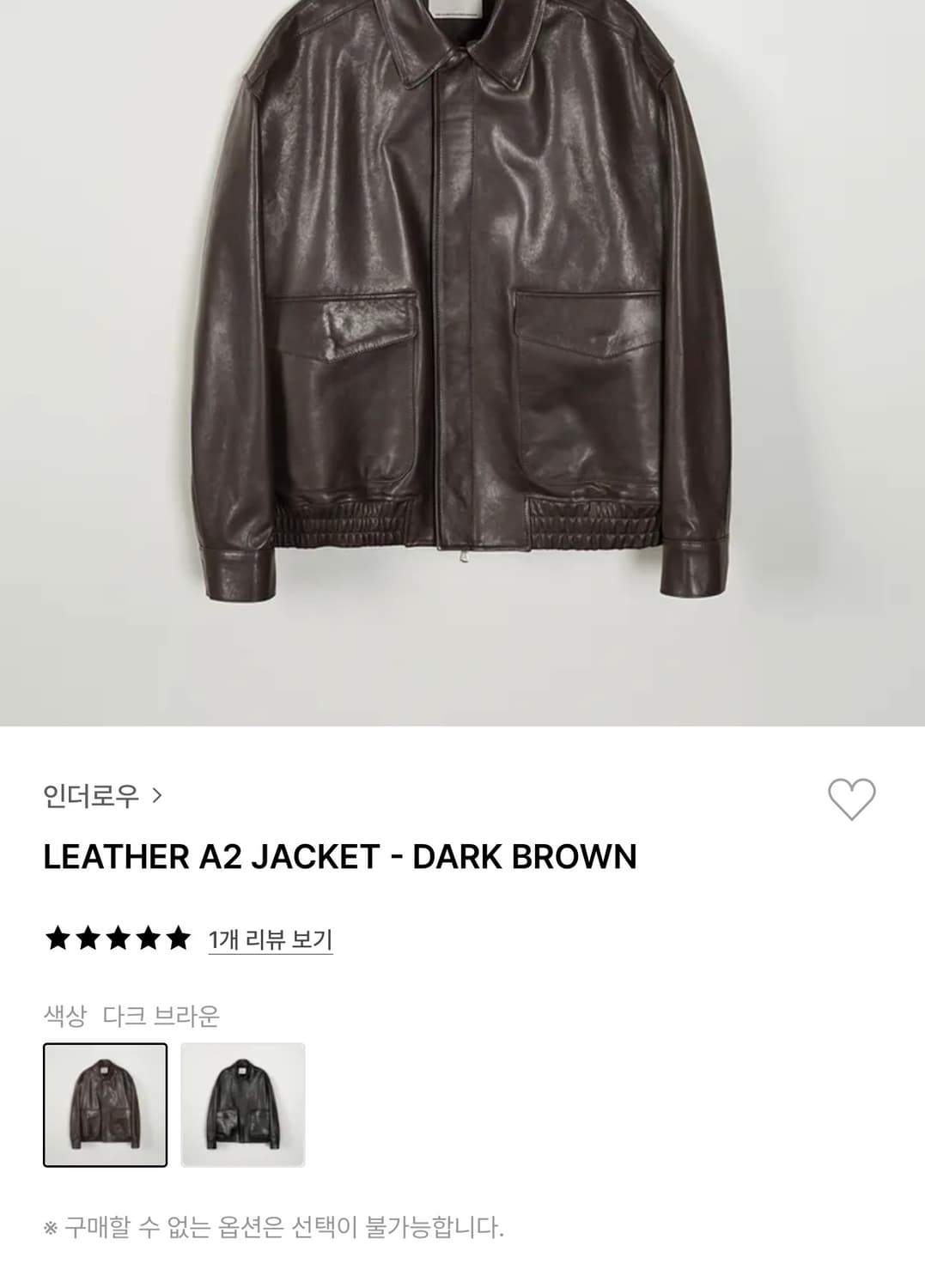Image resolution: width=925 pixels, height=1288 pixels.
Task: Tap the currently selected brown jacket thumbnail
Action: point(106,1103)
